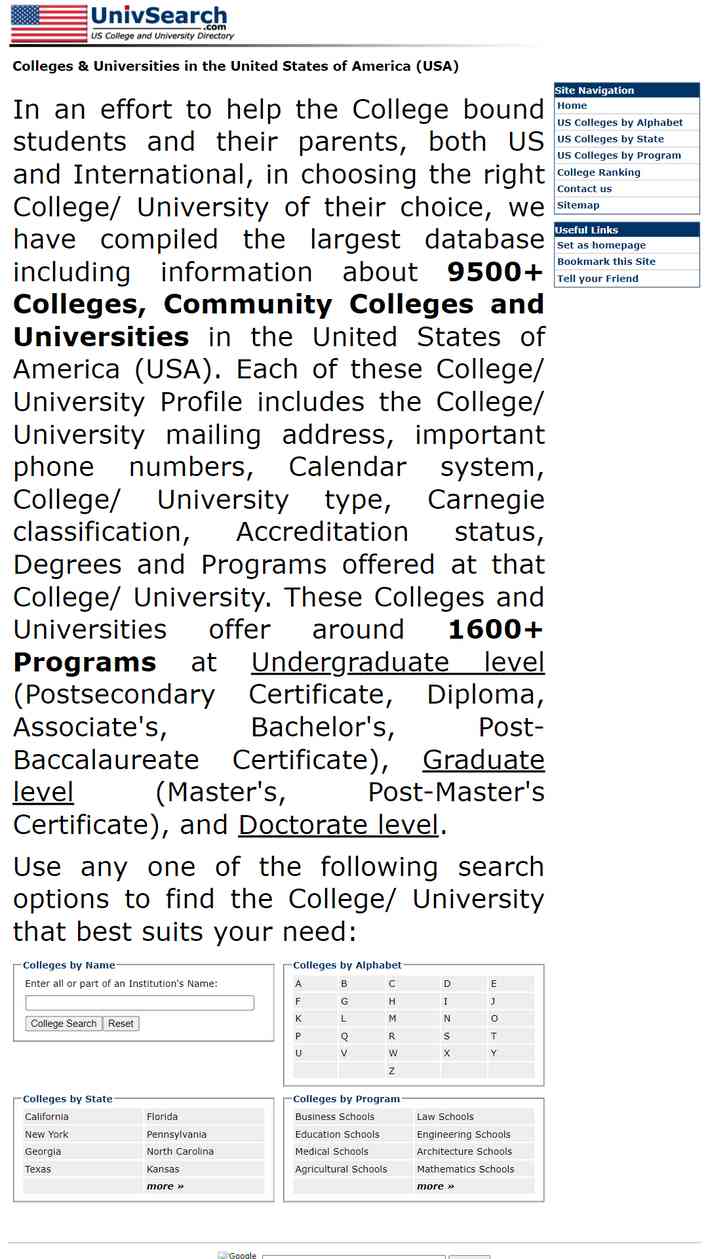Browse colleges starting with letter S
The width and height of the screenshot is (708, 1259).
pyautogui.click(x=447, y=1037)
